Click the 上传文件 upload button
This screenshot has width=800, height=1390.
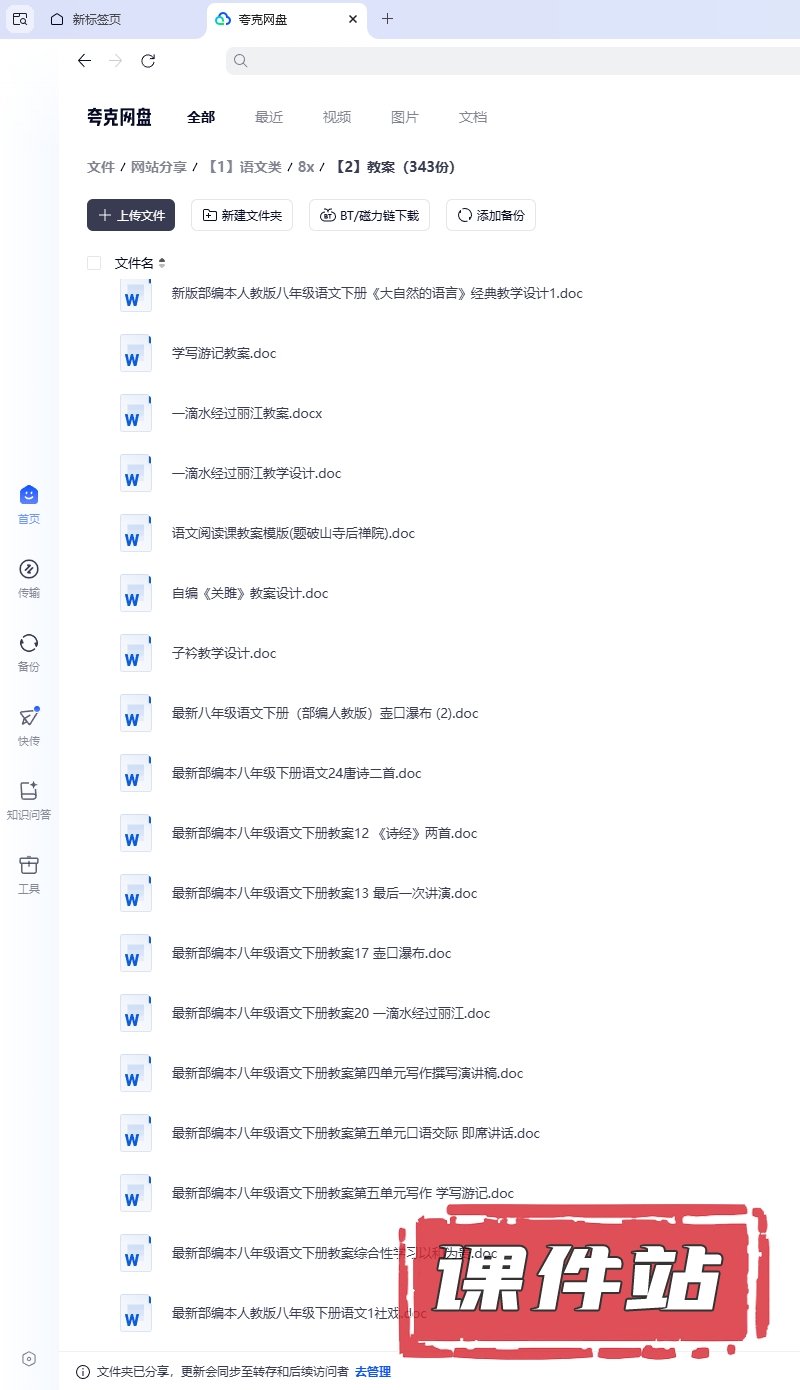click(x=131, y=215)
